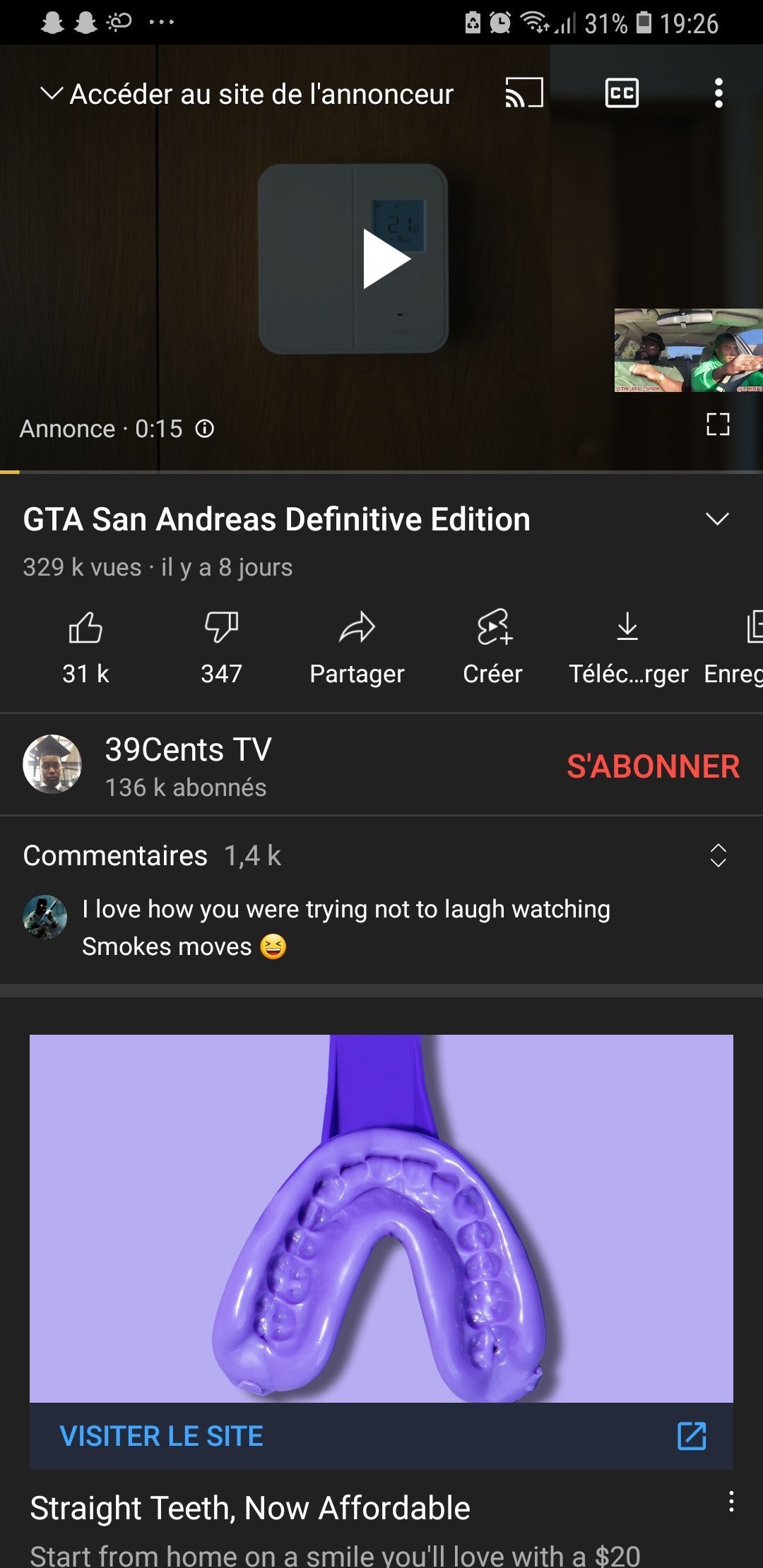Viewport: 763px width, 1568px height.
Task: Download the video
Action: point(627,644)
